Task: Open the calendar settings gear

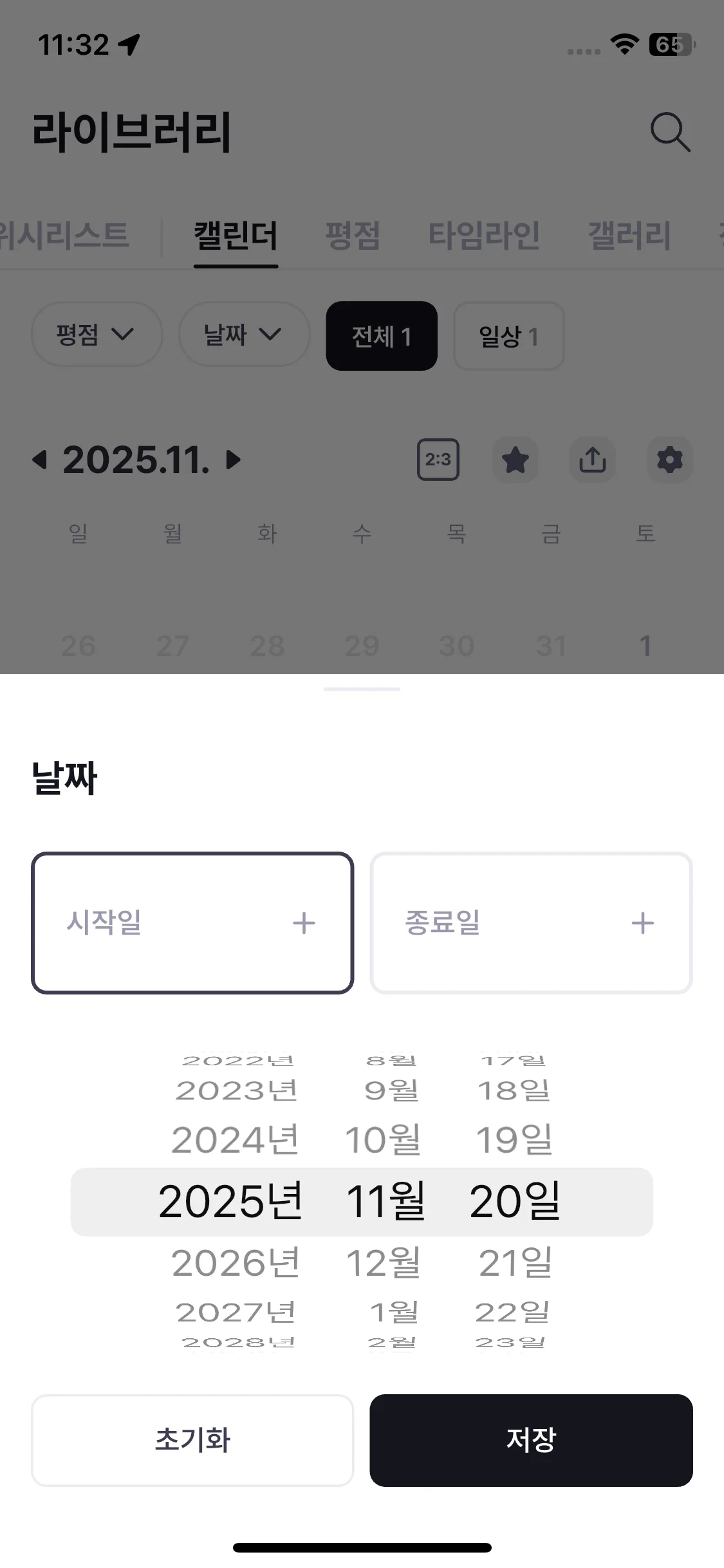Action: pos(670,460)
